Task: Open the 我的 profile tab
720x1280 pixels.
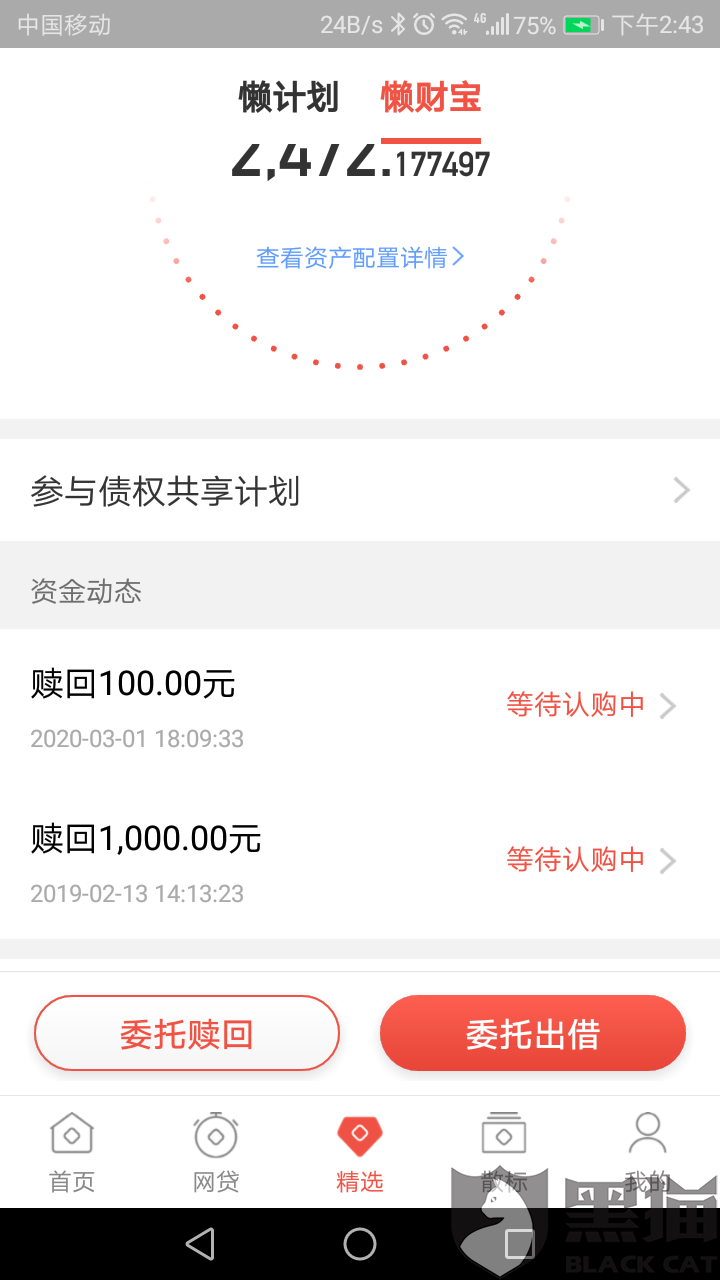Action: (647, 1153)
